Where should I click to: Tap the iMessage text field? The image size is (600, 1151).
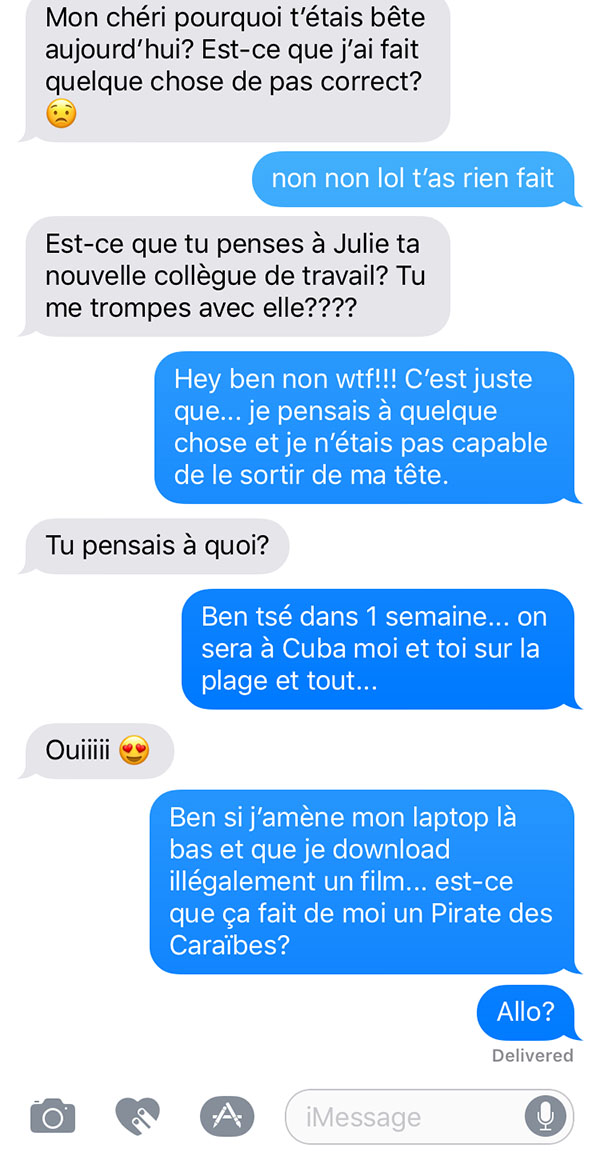point(430,1116)
